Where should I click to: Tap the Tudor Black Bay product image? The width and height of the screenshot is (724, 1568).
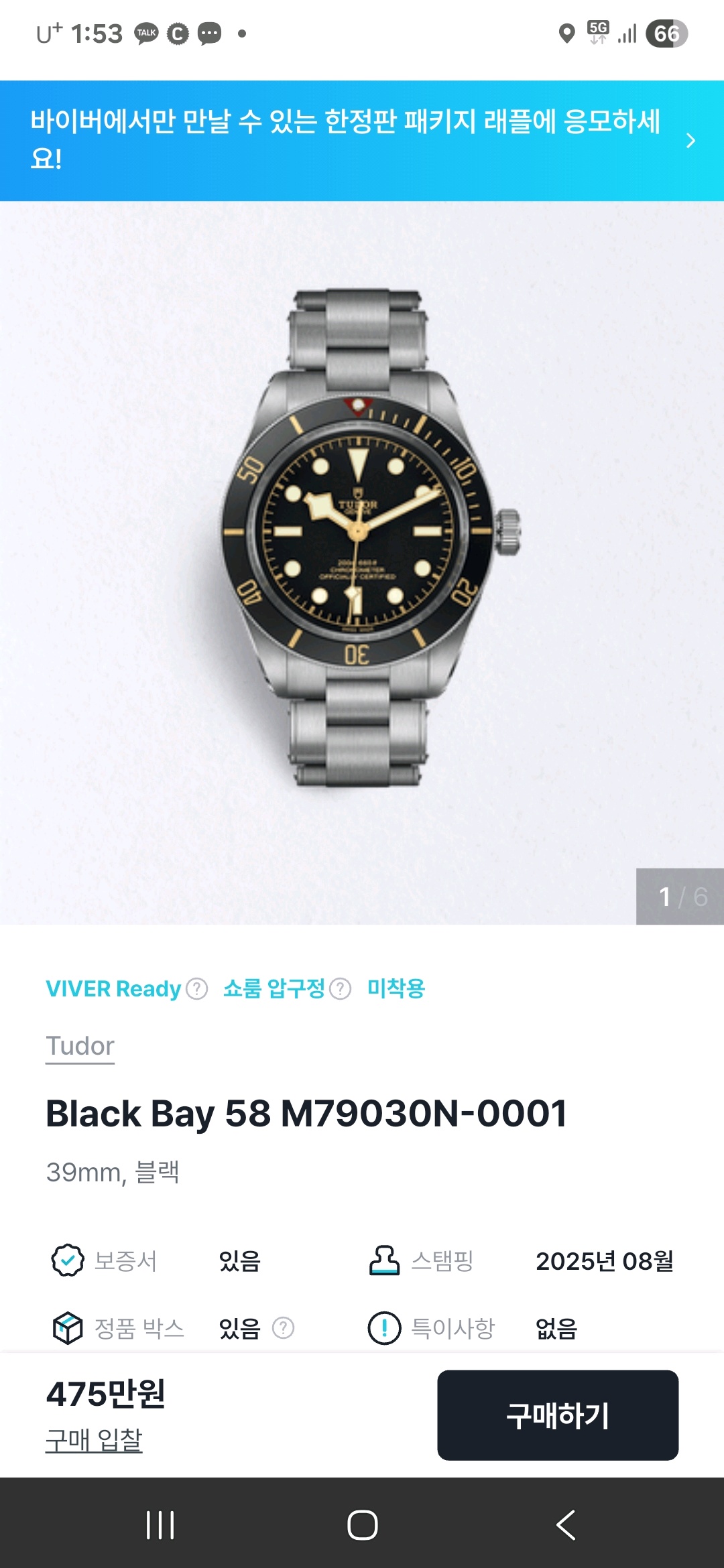pos(362,536)
